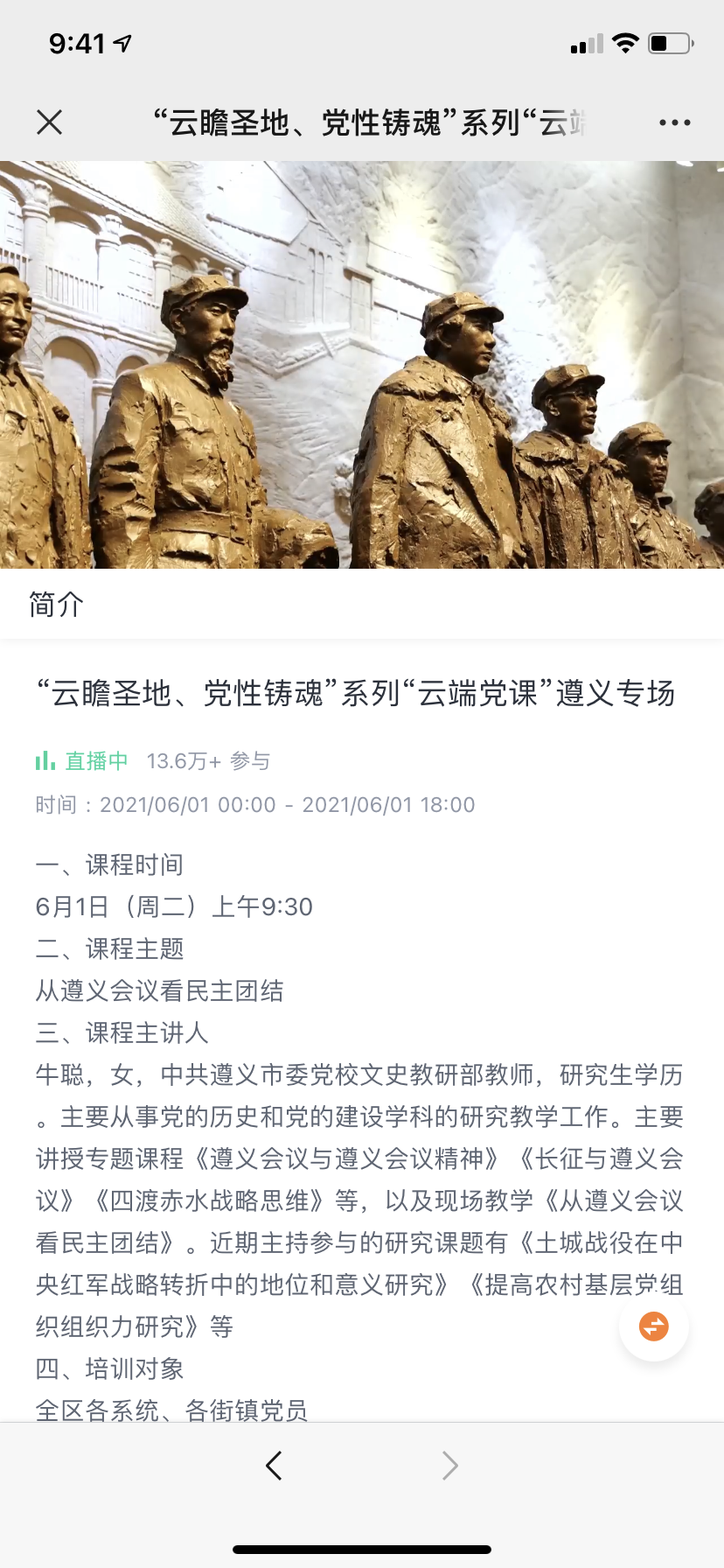Close the page with the X button
724x1568 pixels.
(50, 122)
